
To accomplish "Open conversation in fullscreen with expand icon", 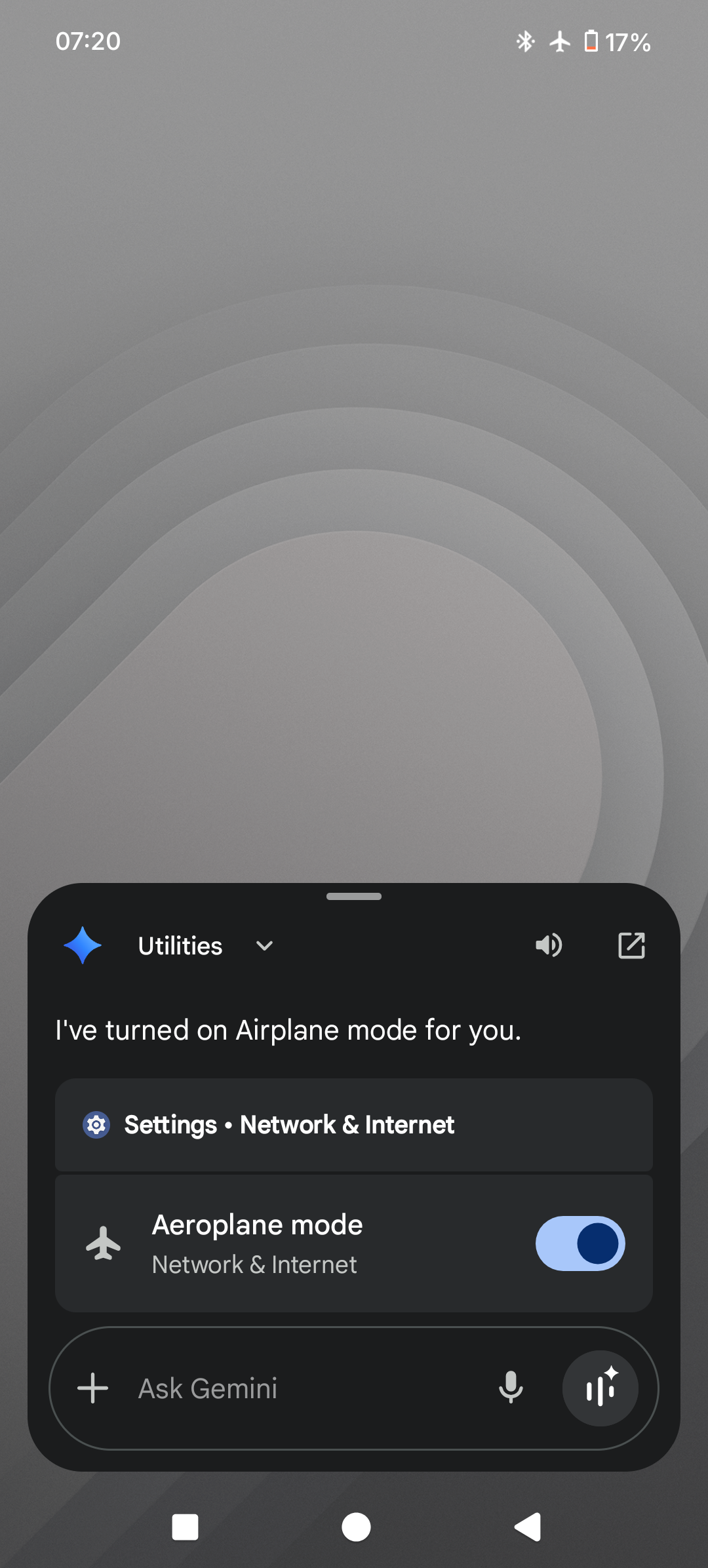I will tap(631, 945).
